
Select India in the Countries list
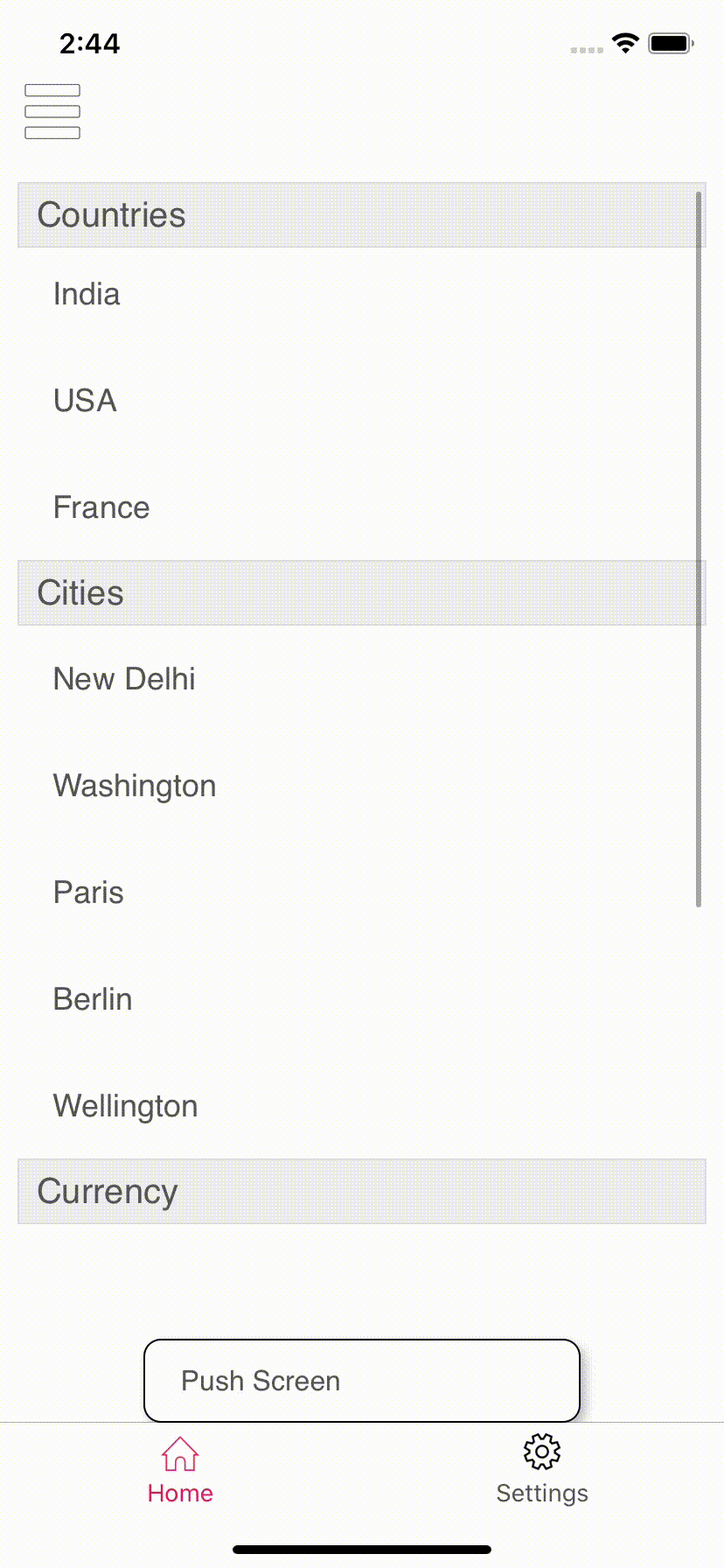pyautogui.click(x=362, y=294)
